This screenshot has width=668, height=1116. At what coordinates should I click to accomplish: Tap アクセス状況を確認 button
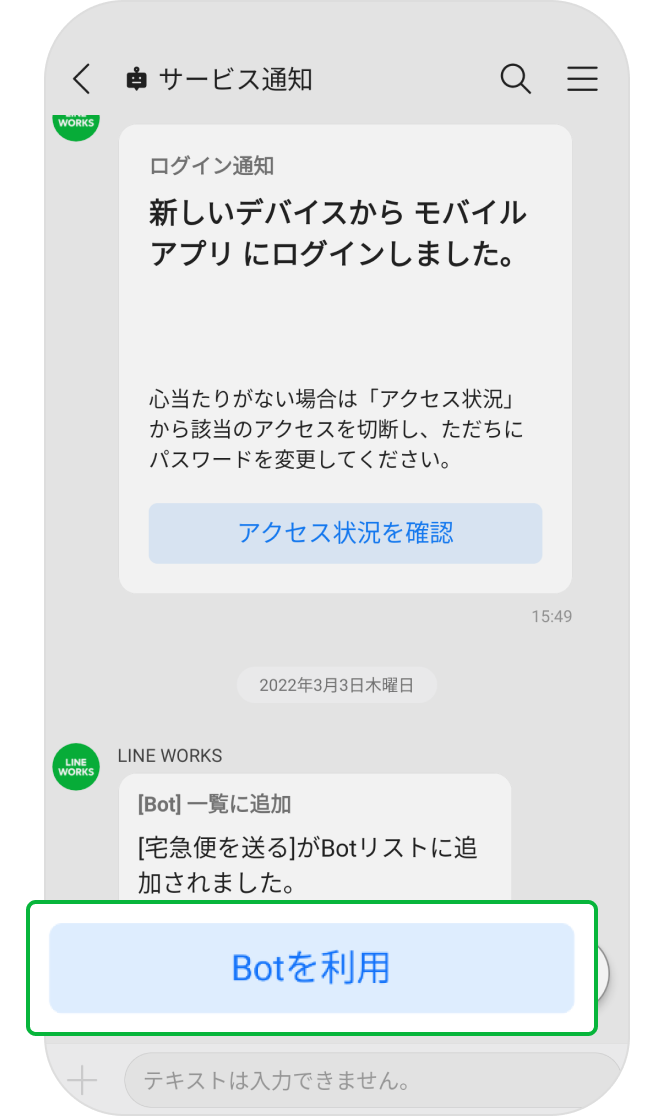[345, 532]
